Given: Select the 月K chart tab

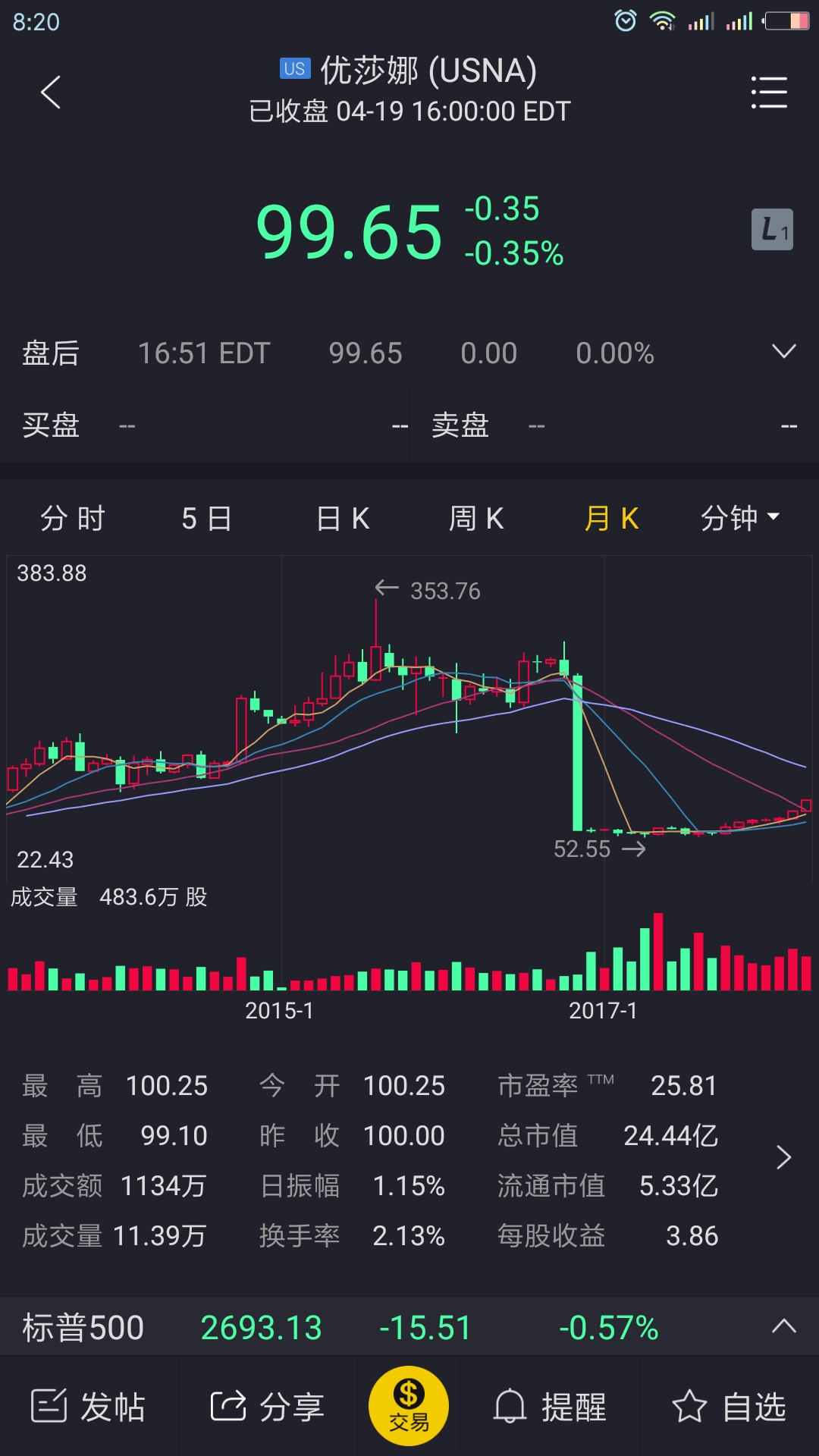Looking at the screenshot, I should 611,519.
